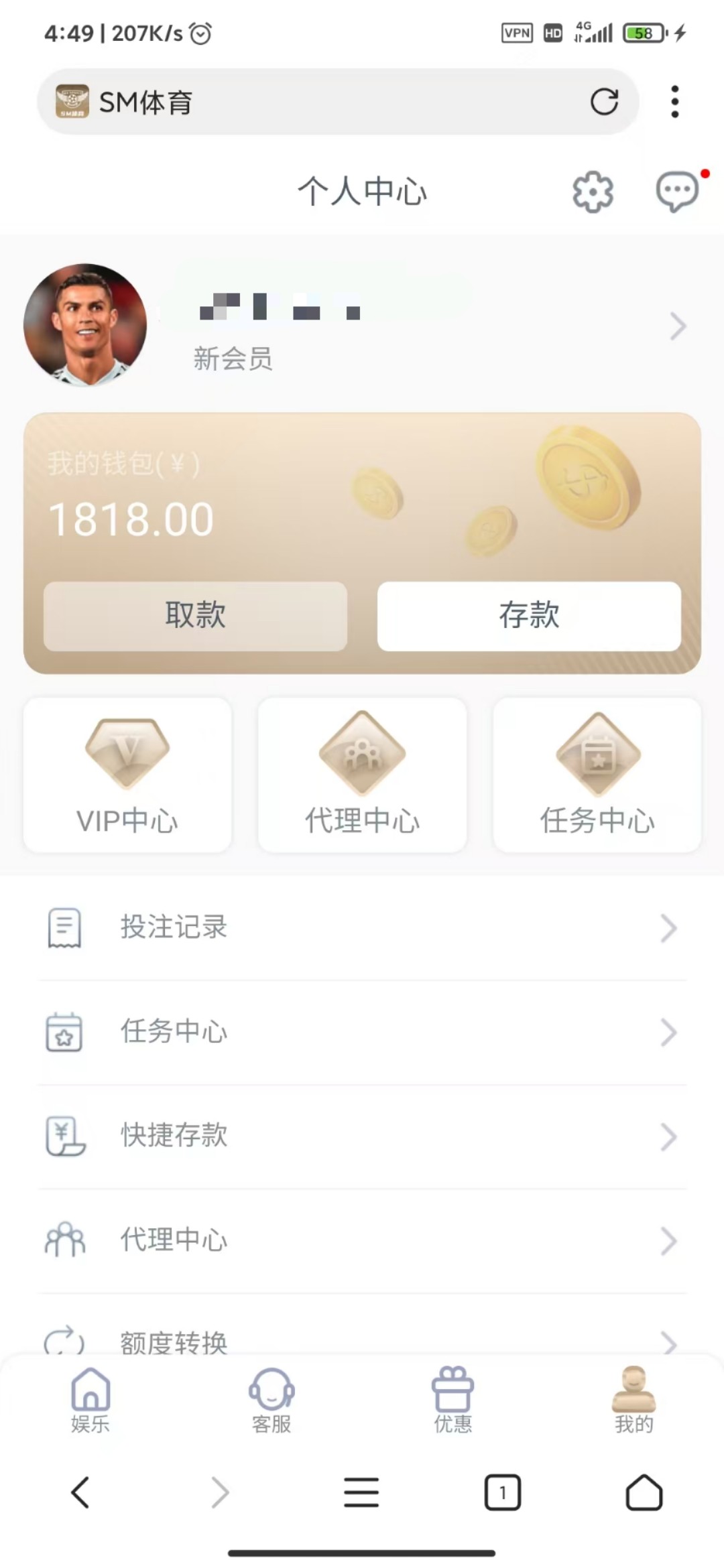Open the 额度转换 row
The width and height of the screenshot is (724, 1568).
(x=362, y=1342)
